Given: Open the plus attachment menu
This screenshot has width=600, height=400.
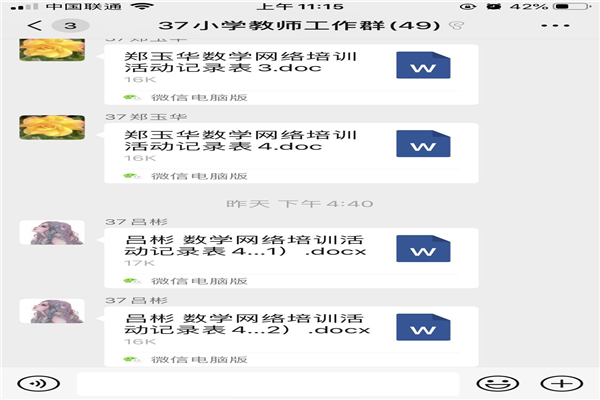Looking at the screenshot, I should pos(562,383).
